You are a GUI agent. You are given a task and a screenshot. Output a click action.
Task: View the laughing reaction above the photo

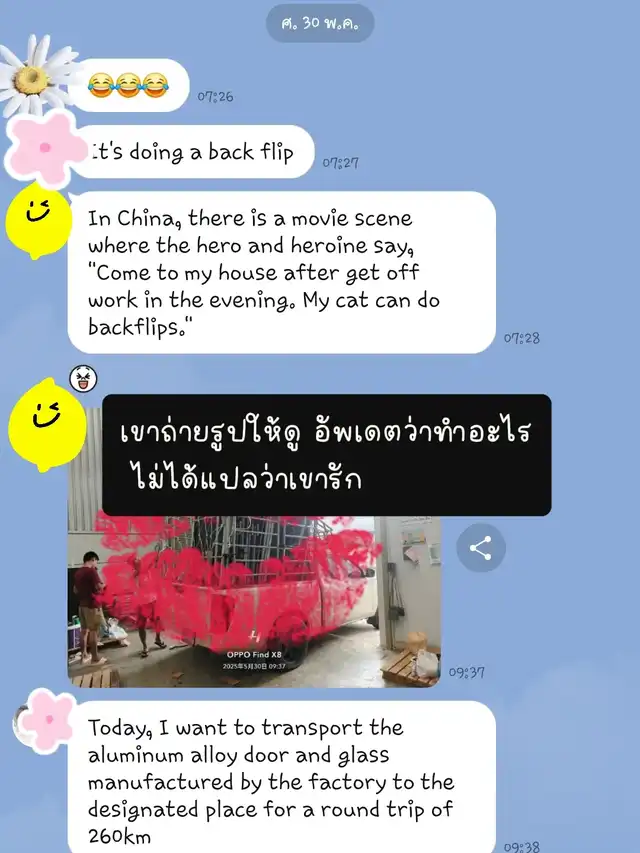[x=83, y=379]
